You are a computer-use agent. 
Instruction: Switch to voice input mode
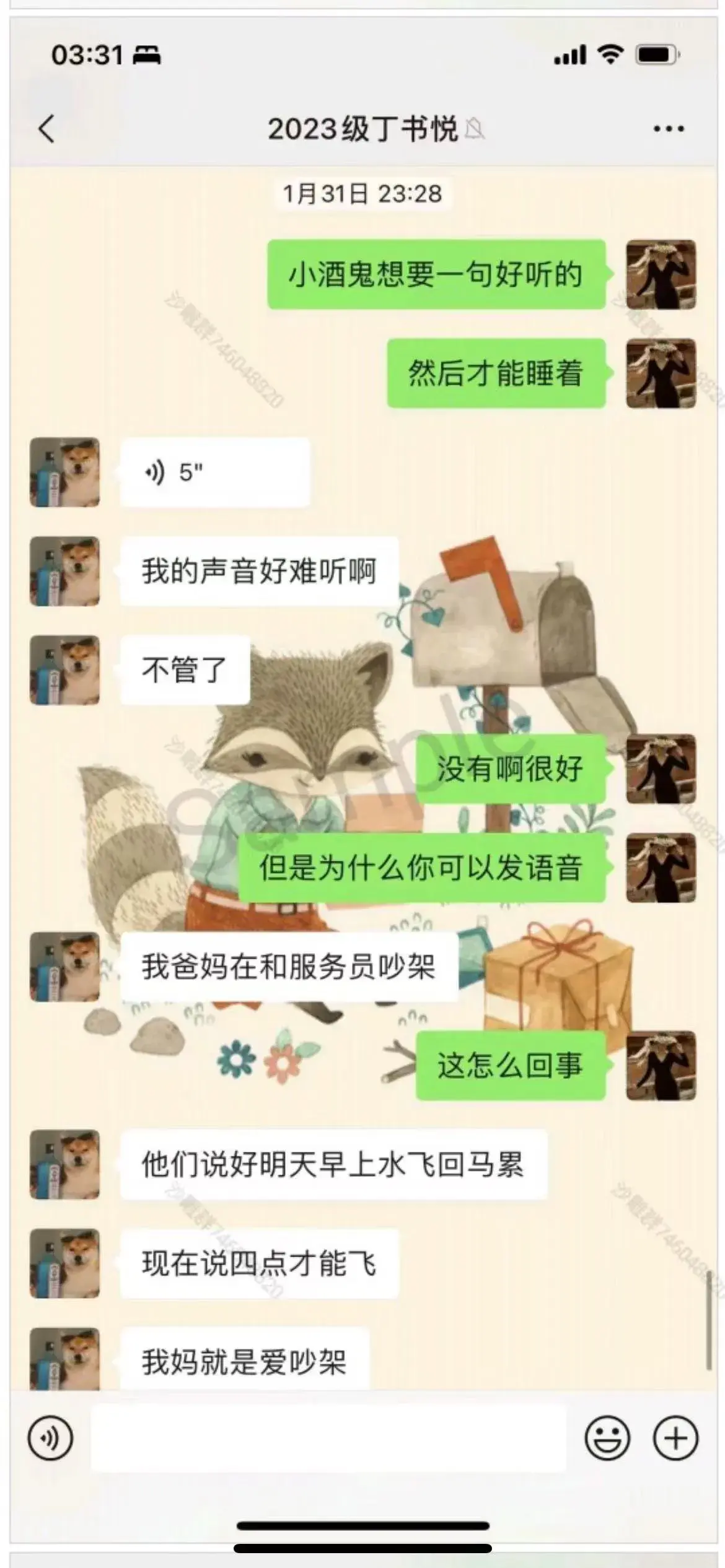(x=50, y=1438)
